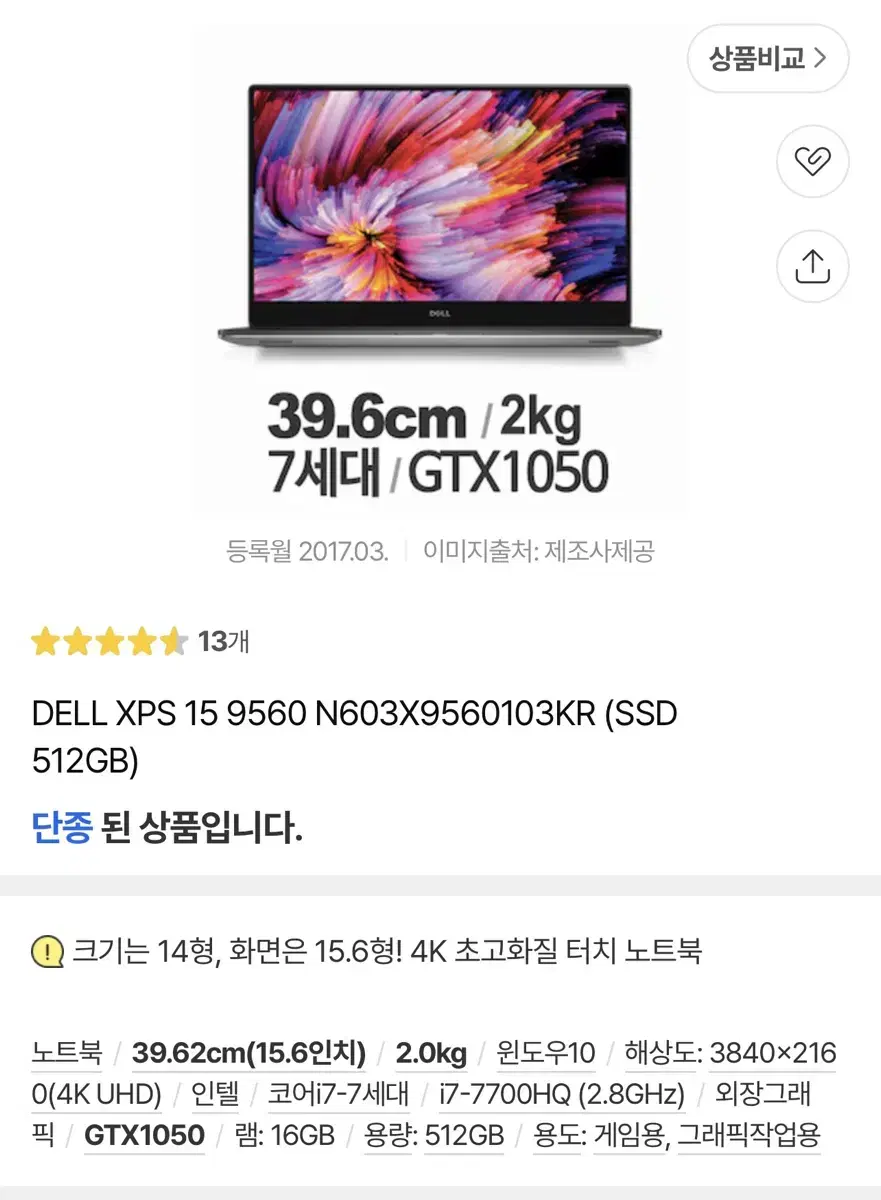Select the first star of the rating
Image resolution: width=881 pixels, height=1200 pixels.
(46, 641)
